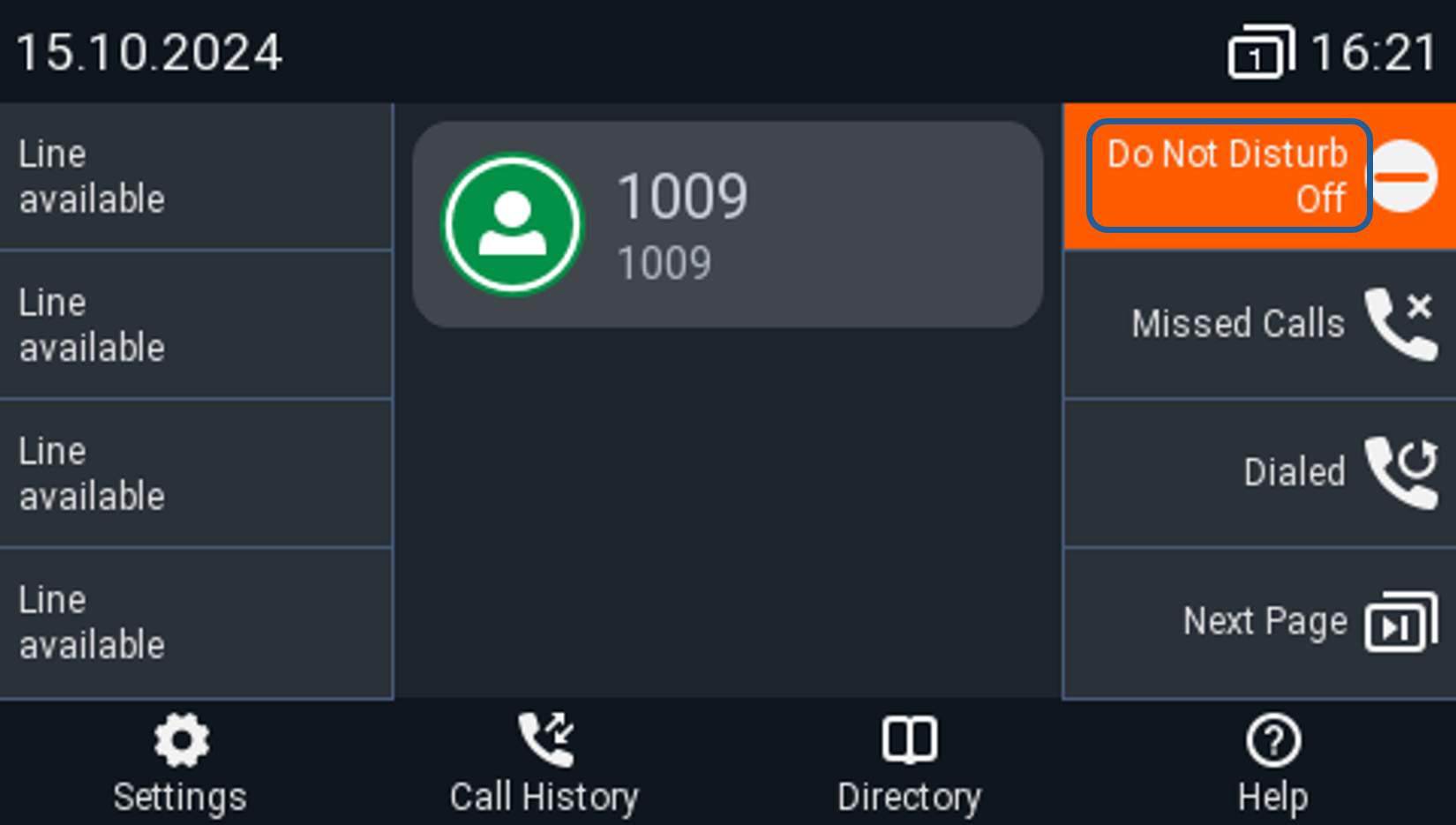The width and height of the screenshot is (1456, 825).
Task: Open Missed Calls list
Action: (x=1260, y=324)
